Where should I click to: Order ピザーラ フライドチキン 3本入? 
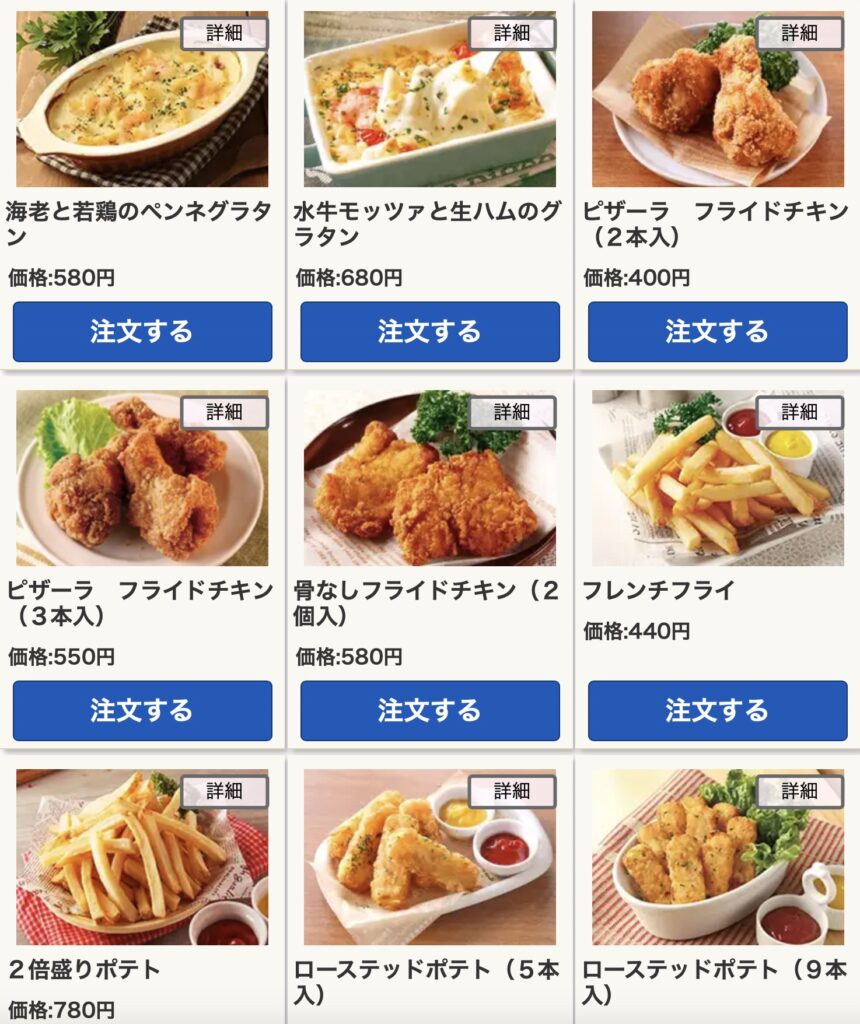tap(144, 709)
